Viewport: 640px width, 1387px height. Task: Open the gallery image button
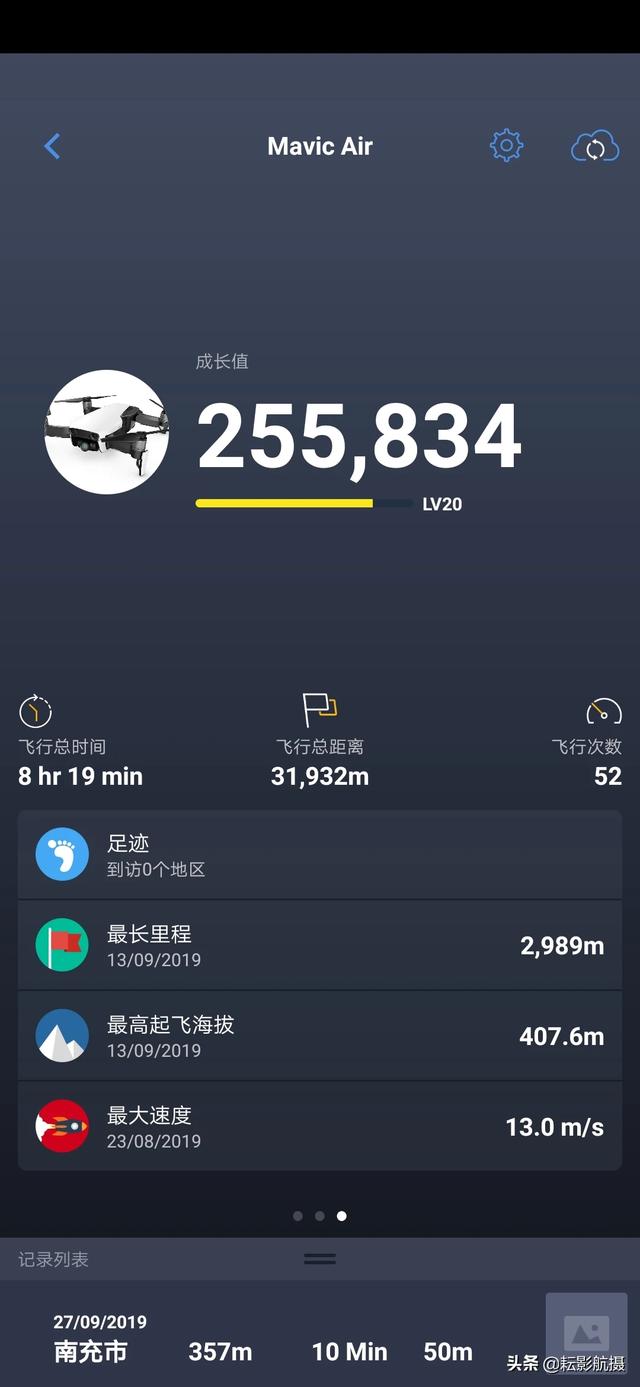pyautogui.click(x=586, y=1332)
